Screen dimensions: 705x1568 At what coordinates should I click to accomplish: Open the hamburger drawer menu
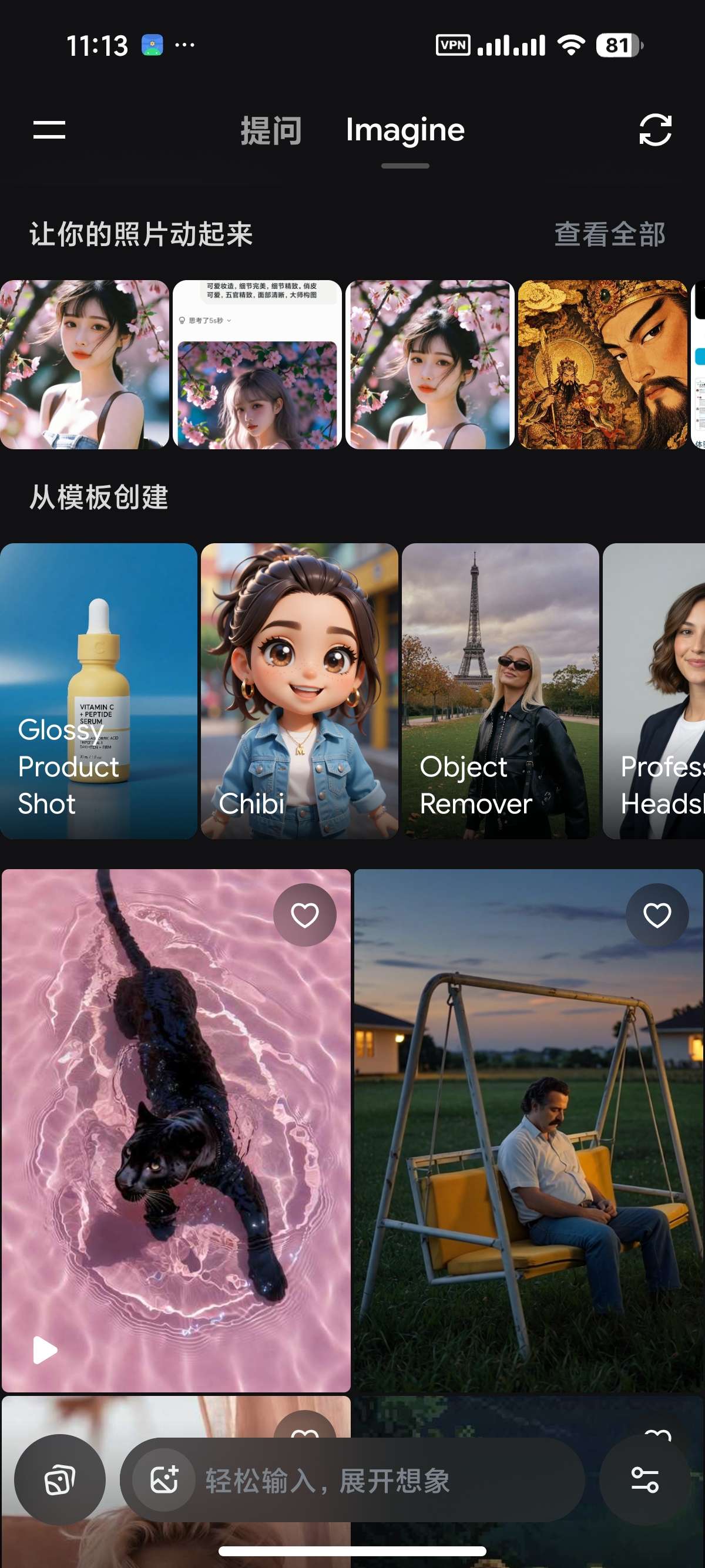tap(49, 130)
